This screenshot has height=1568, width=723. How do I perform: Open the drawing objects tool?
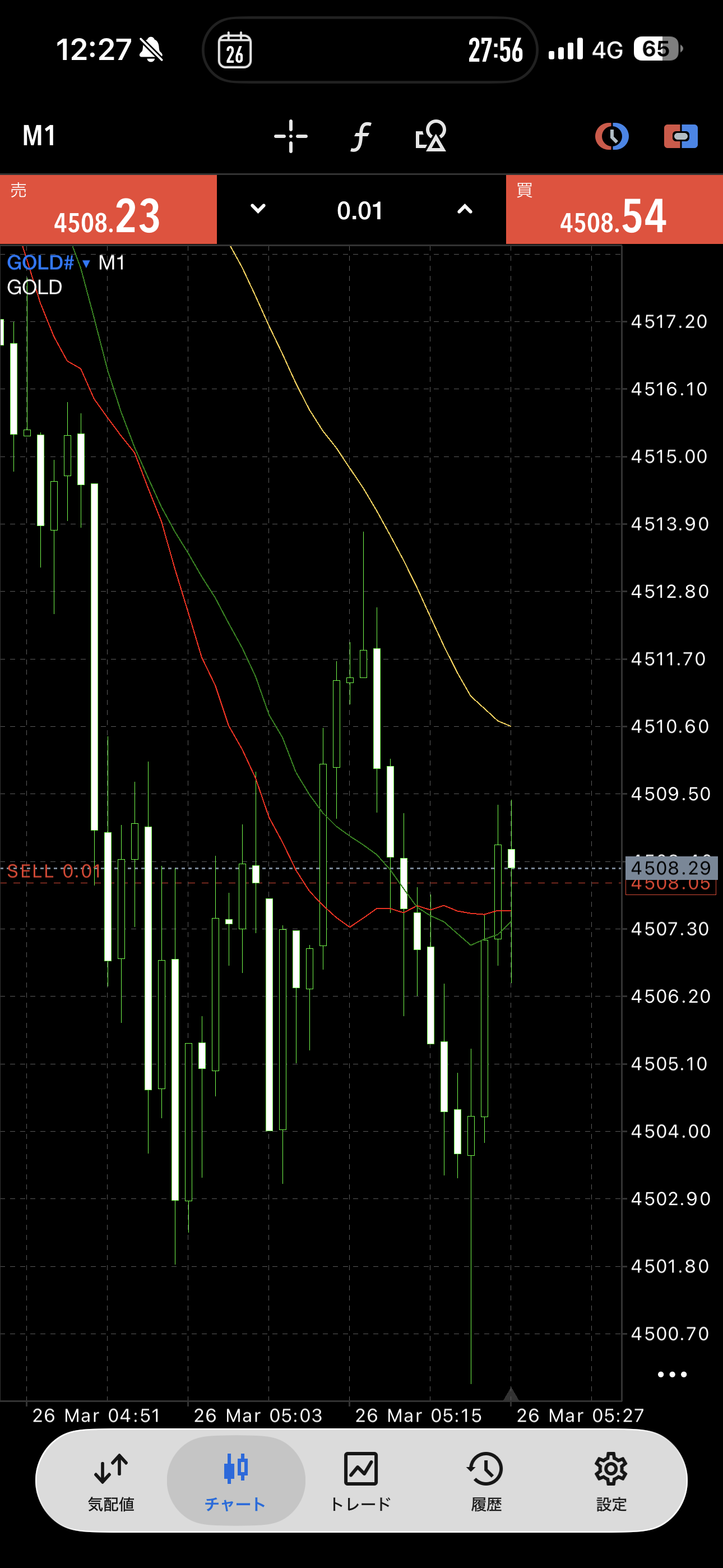[431, 136]
